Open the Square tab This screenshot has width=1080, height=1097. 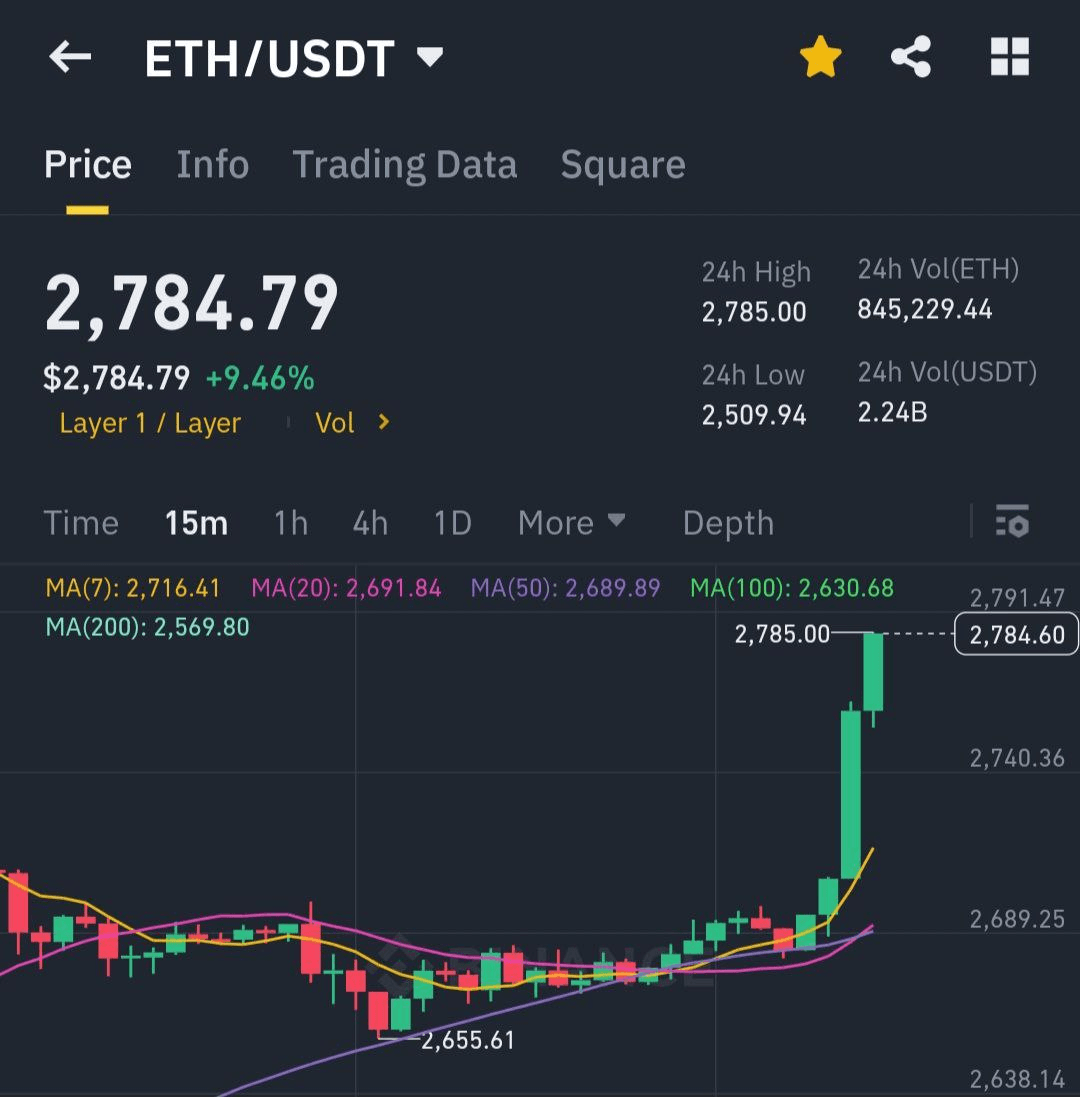coord(622,165)
